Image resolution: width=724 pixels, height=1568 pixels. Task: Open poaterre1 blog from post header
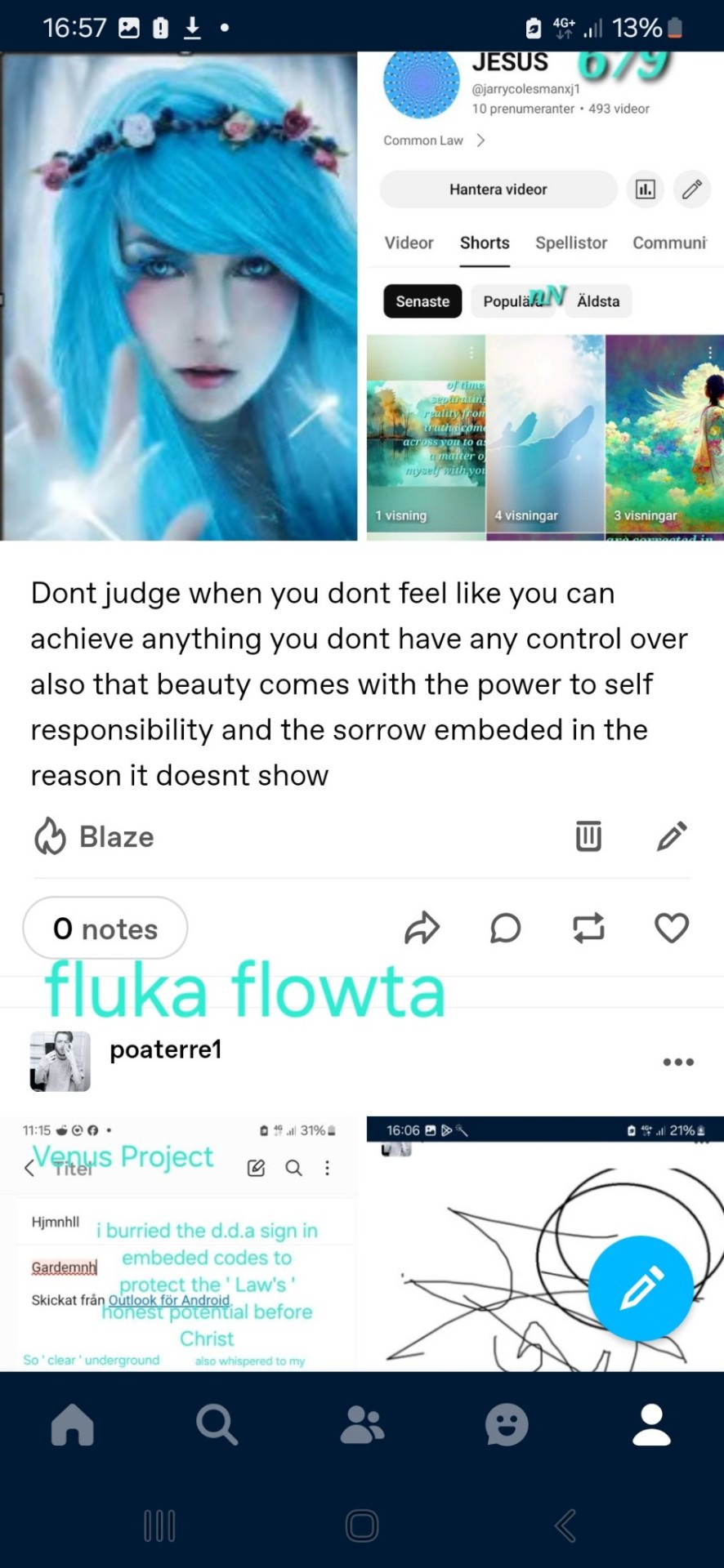pos(165,1049)
